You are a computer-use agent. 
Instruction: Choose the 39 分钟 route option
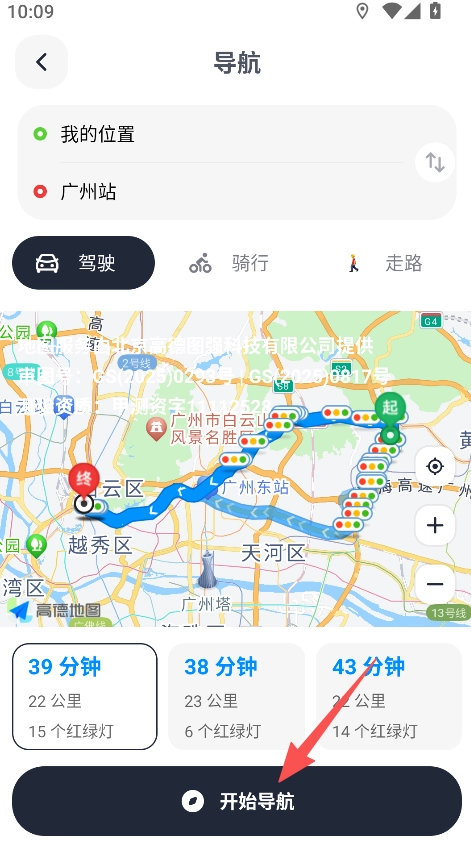point(85,697)
